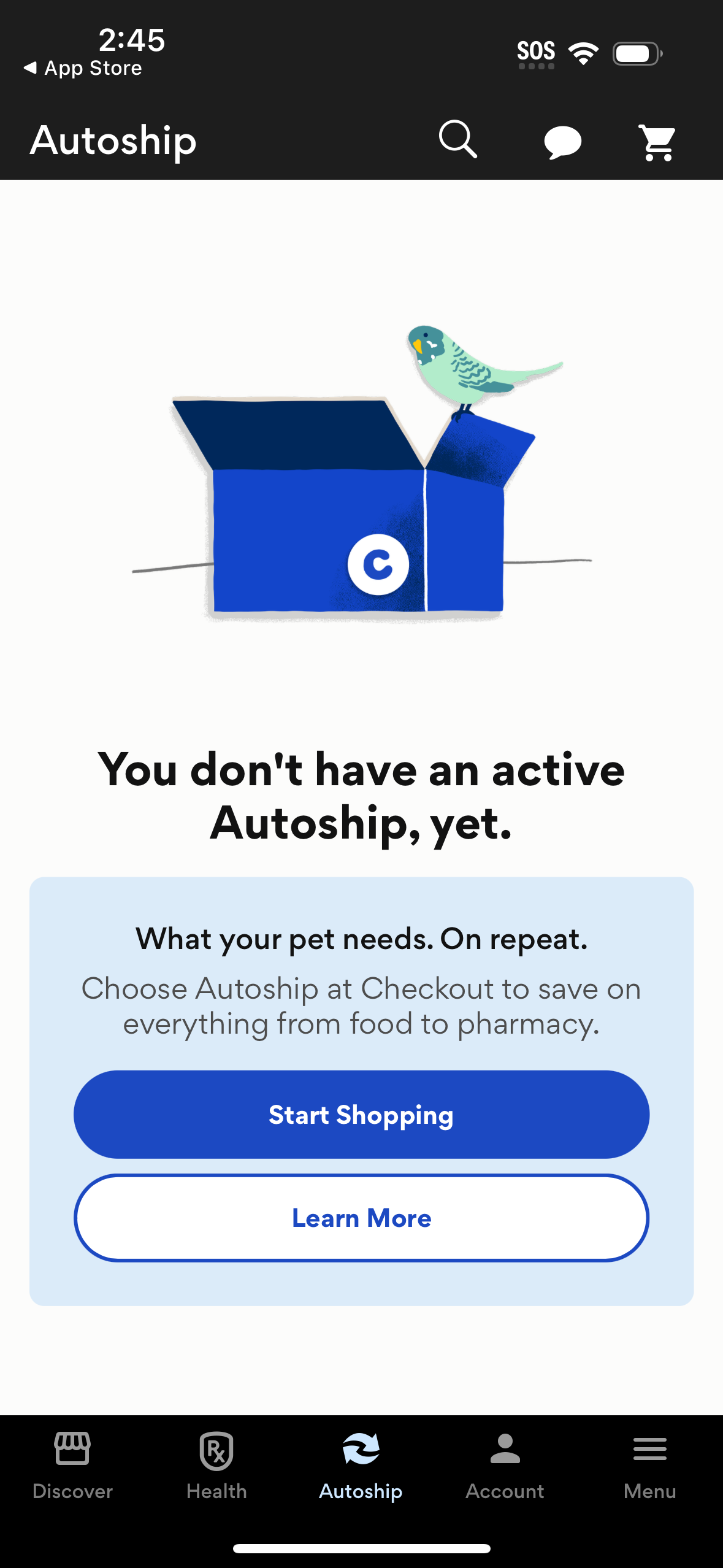Open the chat bubble icon

pyautogui.click(x=562, y=142)
